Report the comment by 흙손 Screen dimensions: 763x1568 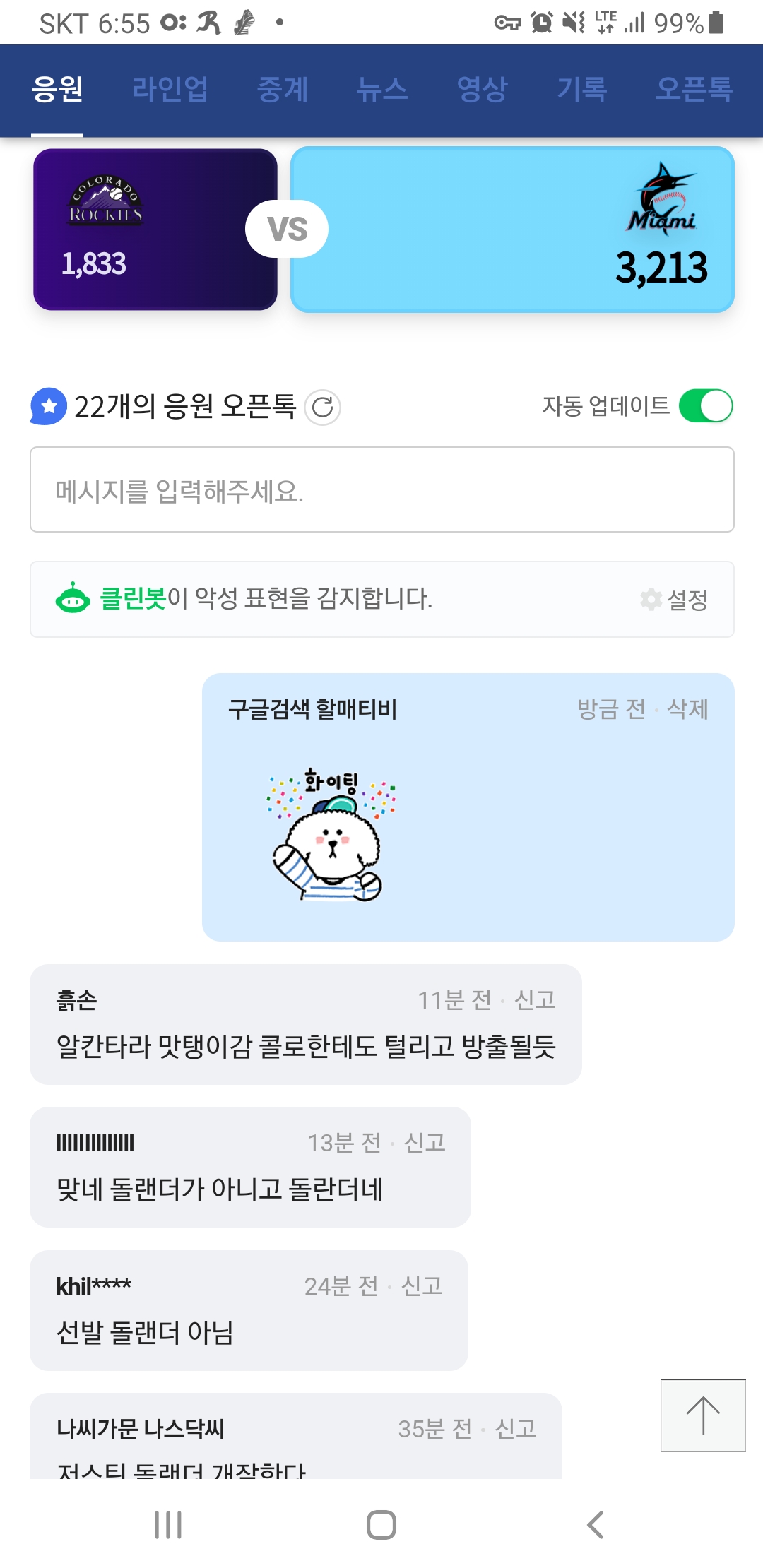tap(535, 1000)
